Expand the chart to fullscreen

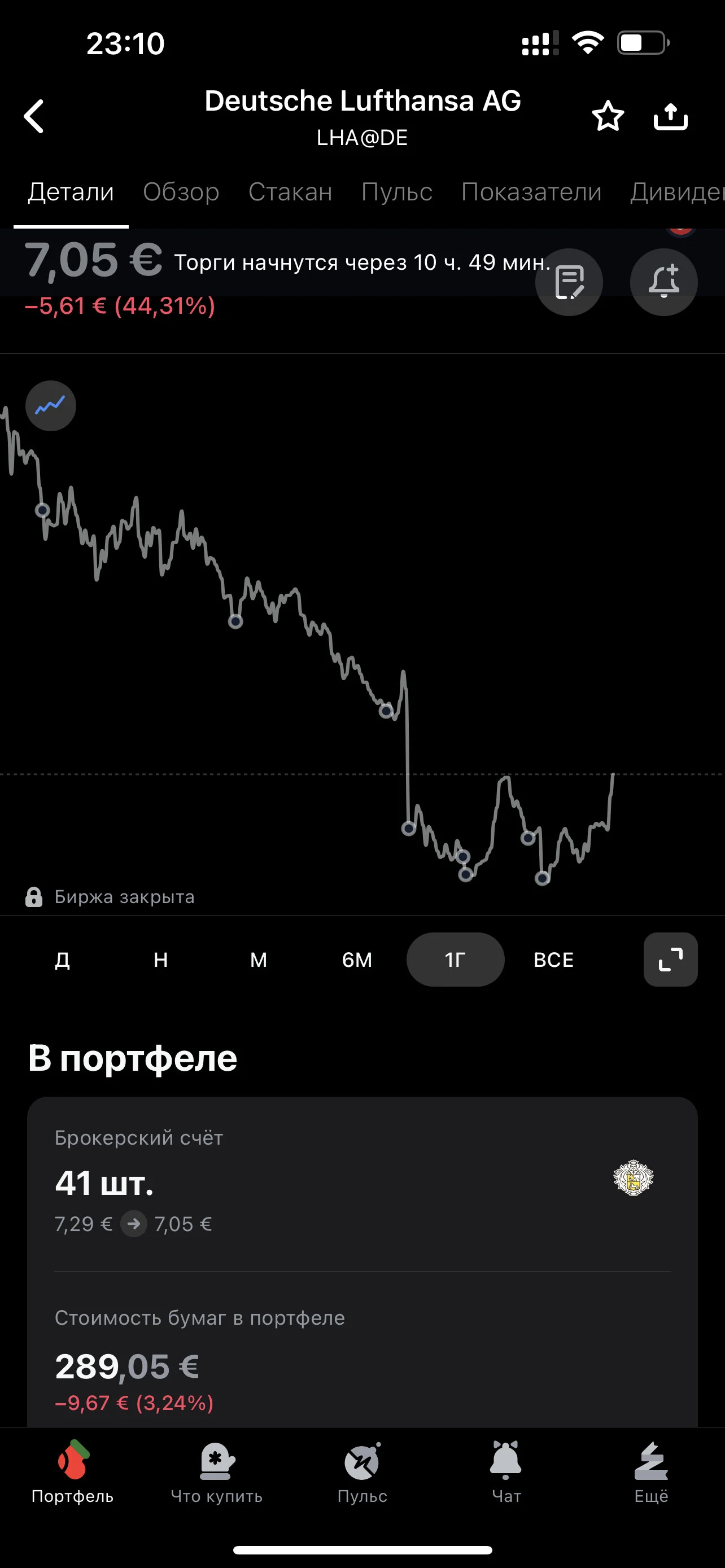[x=670, y=960]
